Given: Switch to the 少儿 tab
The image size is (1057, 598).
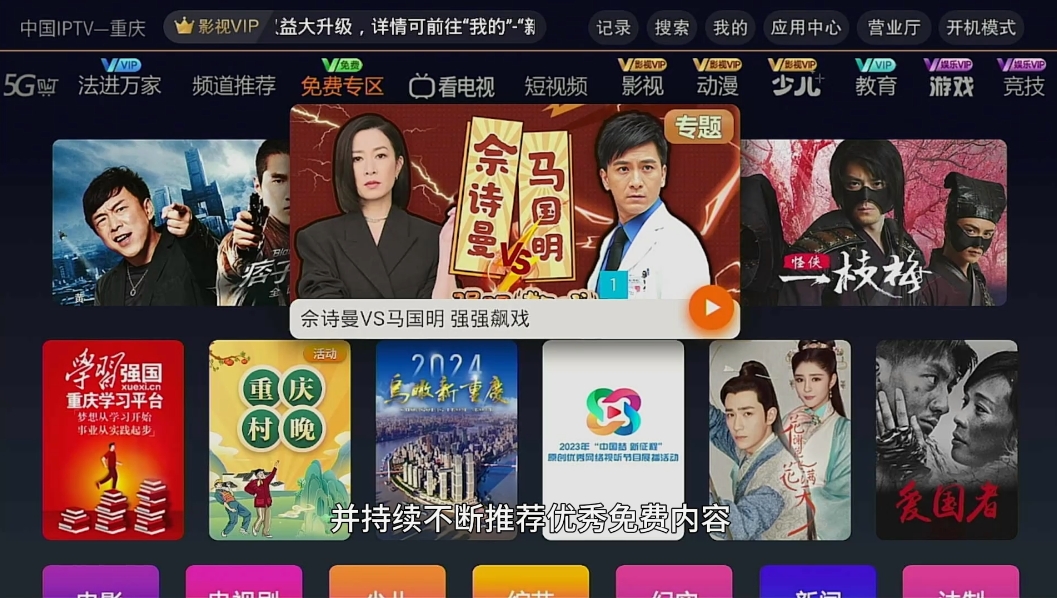Looking at the screenshot, I should point(796,86).
